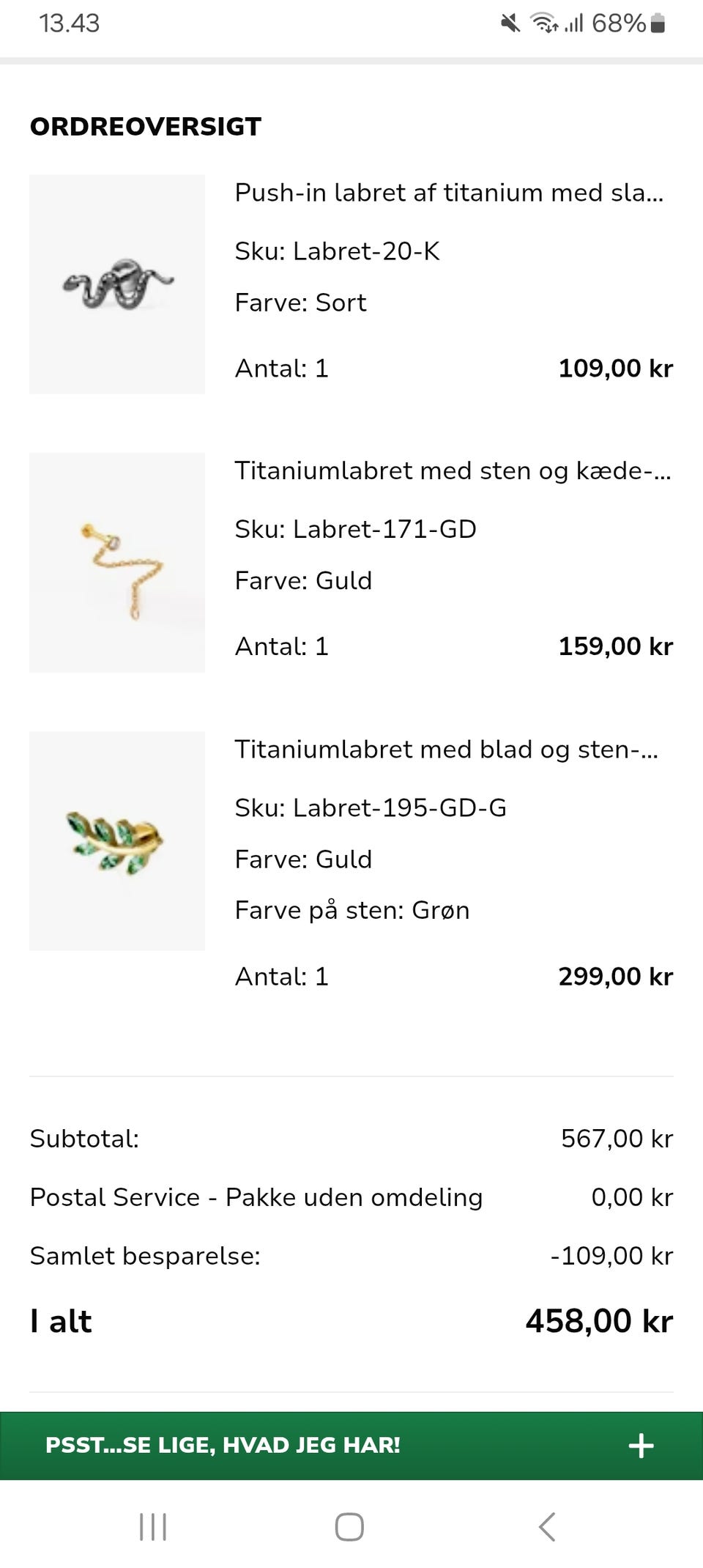The image size is (703, 1568).
Task: Expand the 'Titaniumlabret med sten og kæde' title
Action: pyautogui.click(x=454, y=471)
